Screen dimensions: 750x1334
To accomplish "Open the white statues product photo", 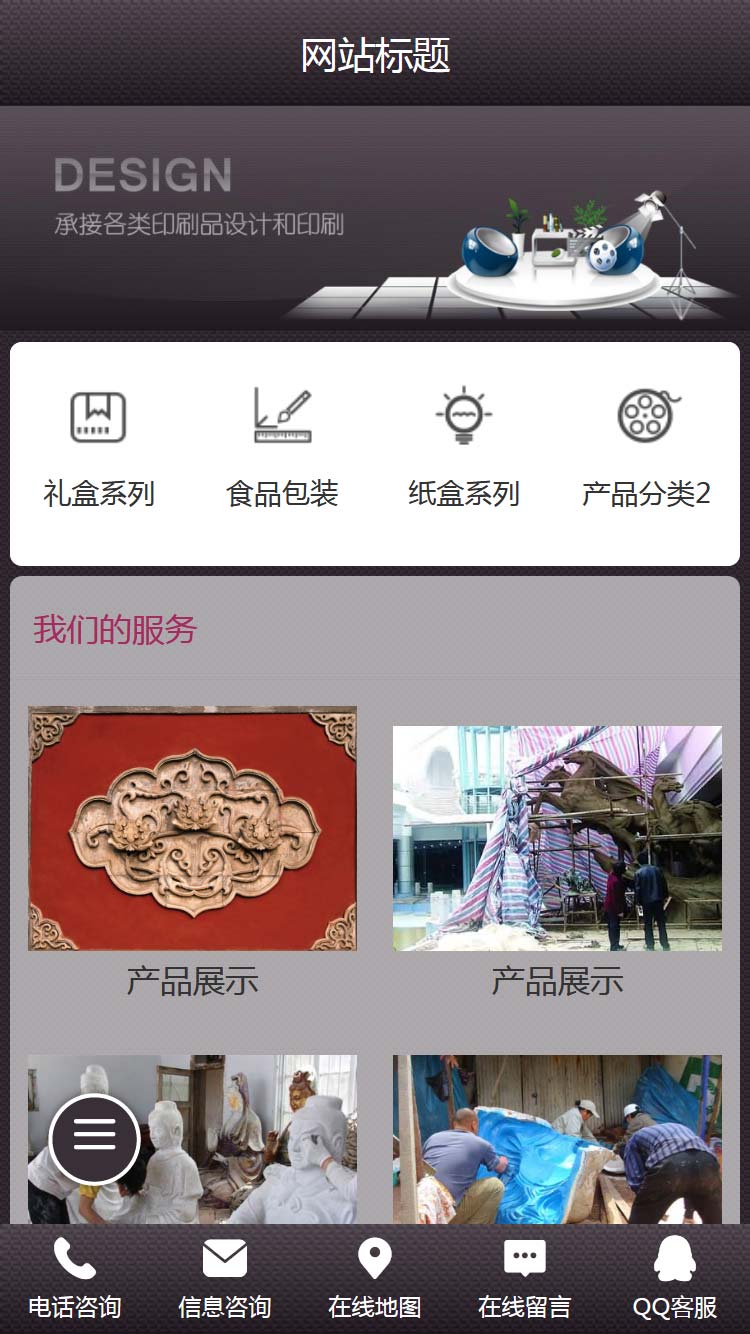I will click(250, 1138).
